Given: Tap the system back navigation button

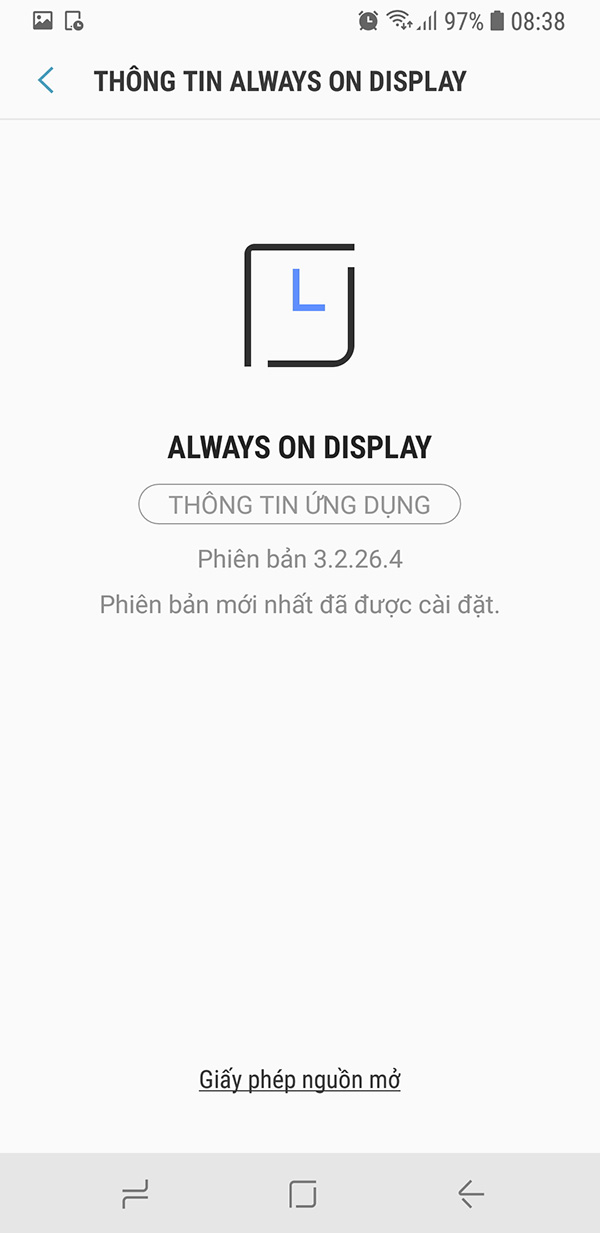Looking at the screenshot, I should click(x=470, y=1193).
